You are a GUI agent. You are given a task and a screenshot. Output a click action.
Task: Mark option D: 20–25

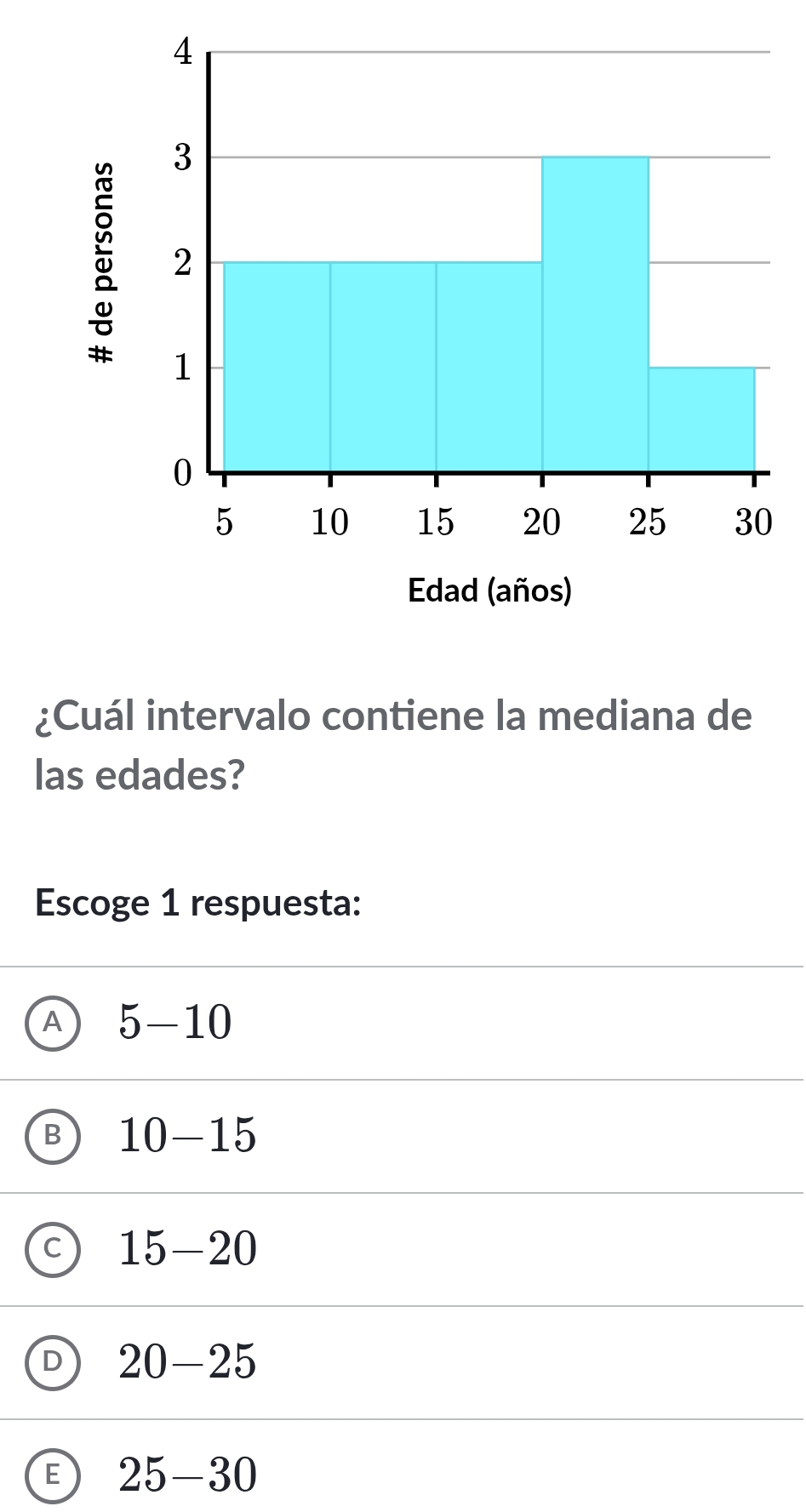(54, 1362)
